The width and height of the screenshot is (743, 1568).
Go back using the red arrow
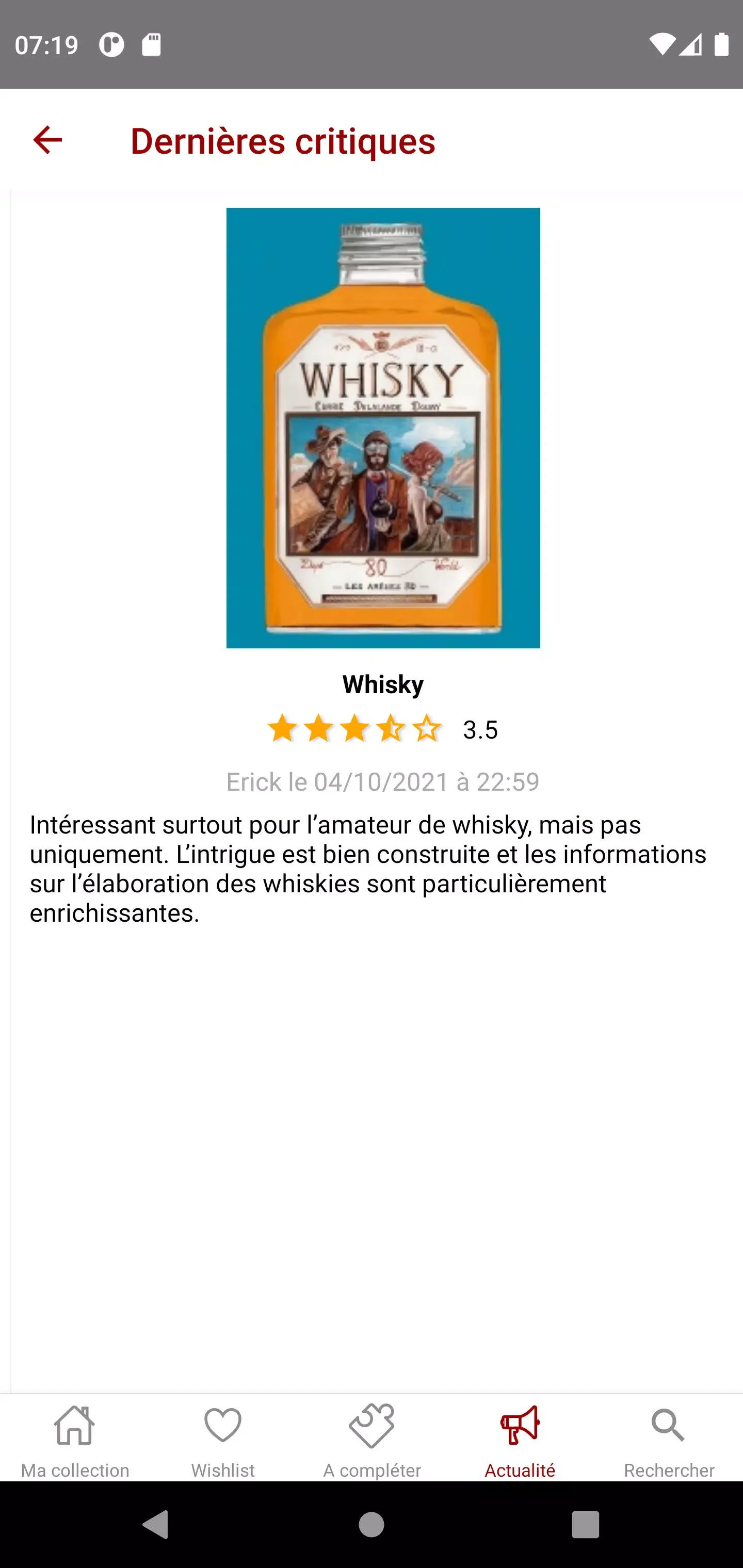coord(47,141)
